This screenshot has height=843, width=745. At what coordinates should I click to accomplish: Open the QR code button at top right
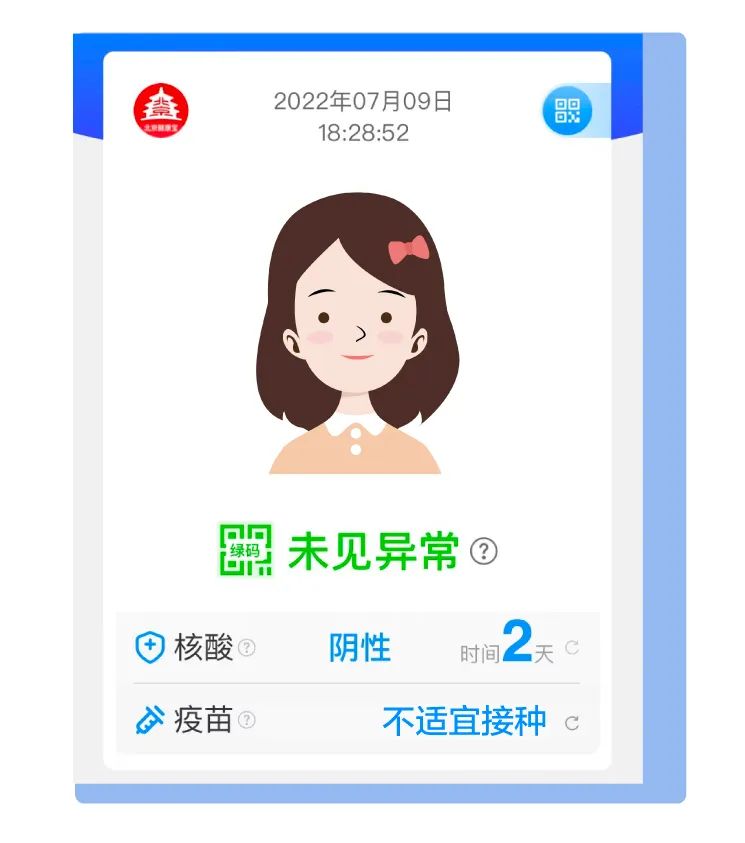point(567,111)
